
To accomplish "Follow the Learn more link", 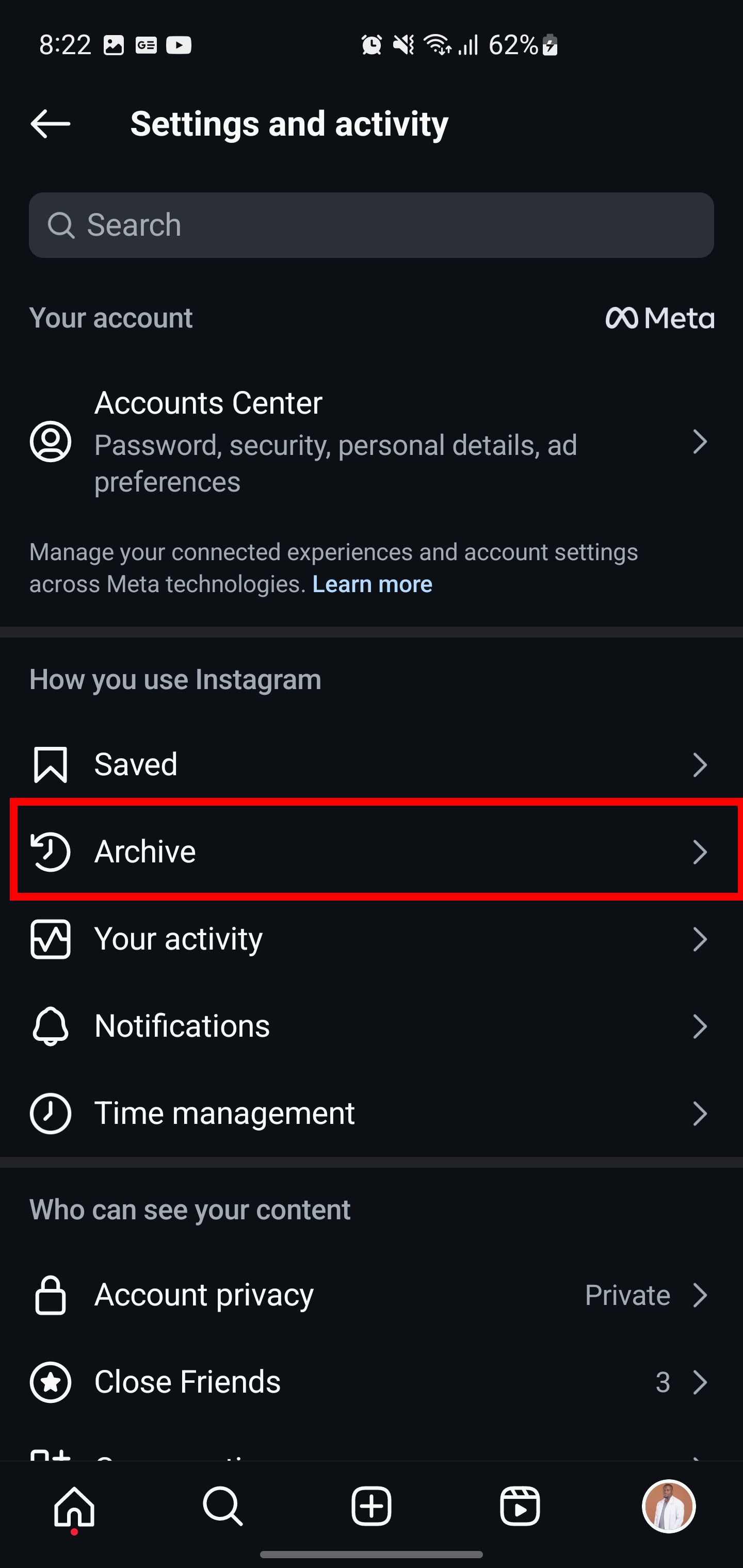I will [x=372, y=584].
